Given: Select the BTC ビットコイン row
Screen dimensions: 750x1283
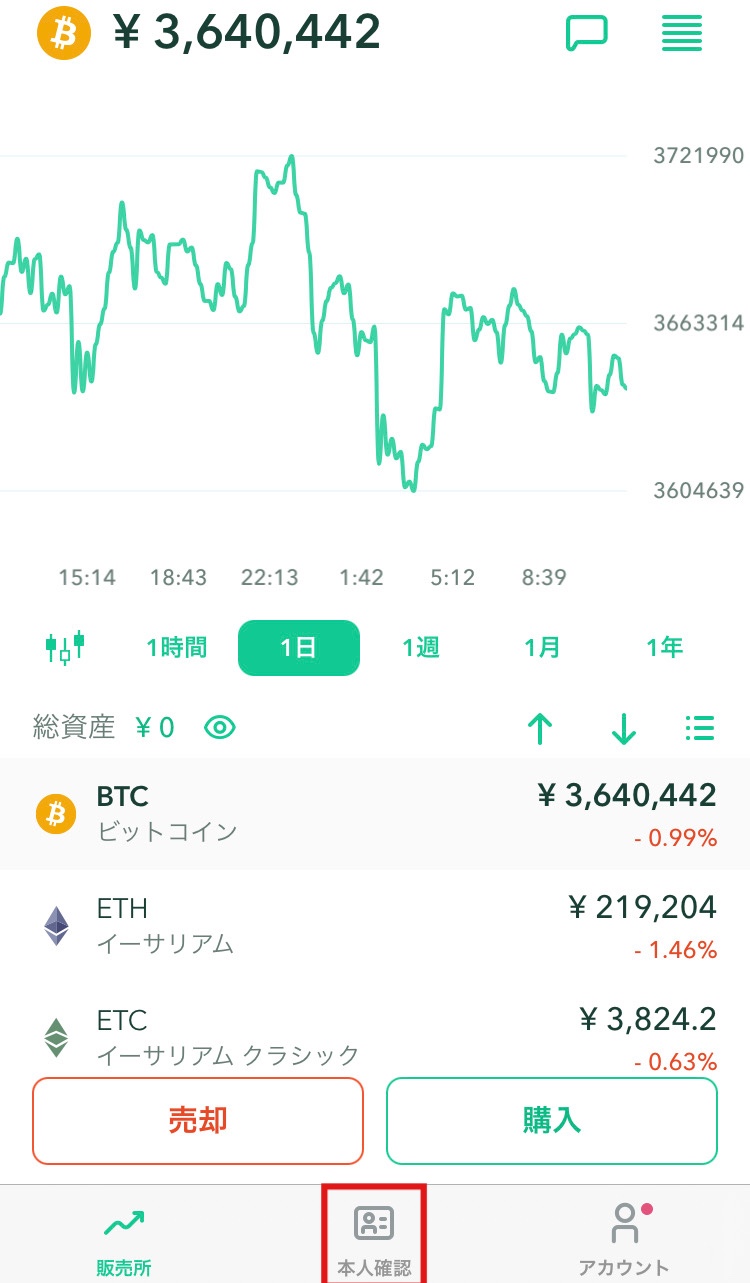Looking at the screenshot, I should coord(375,814).
